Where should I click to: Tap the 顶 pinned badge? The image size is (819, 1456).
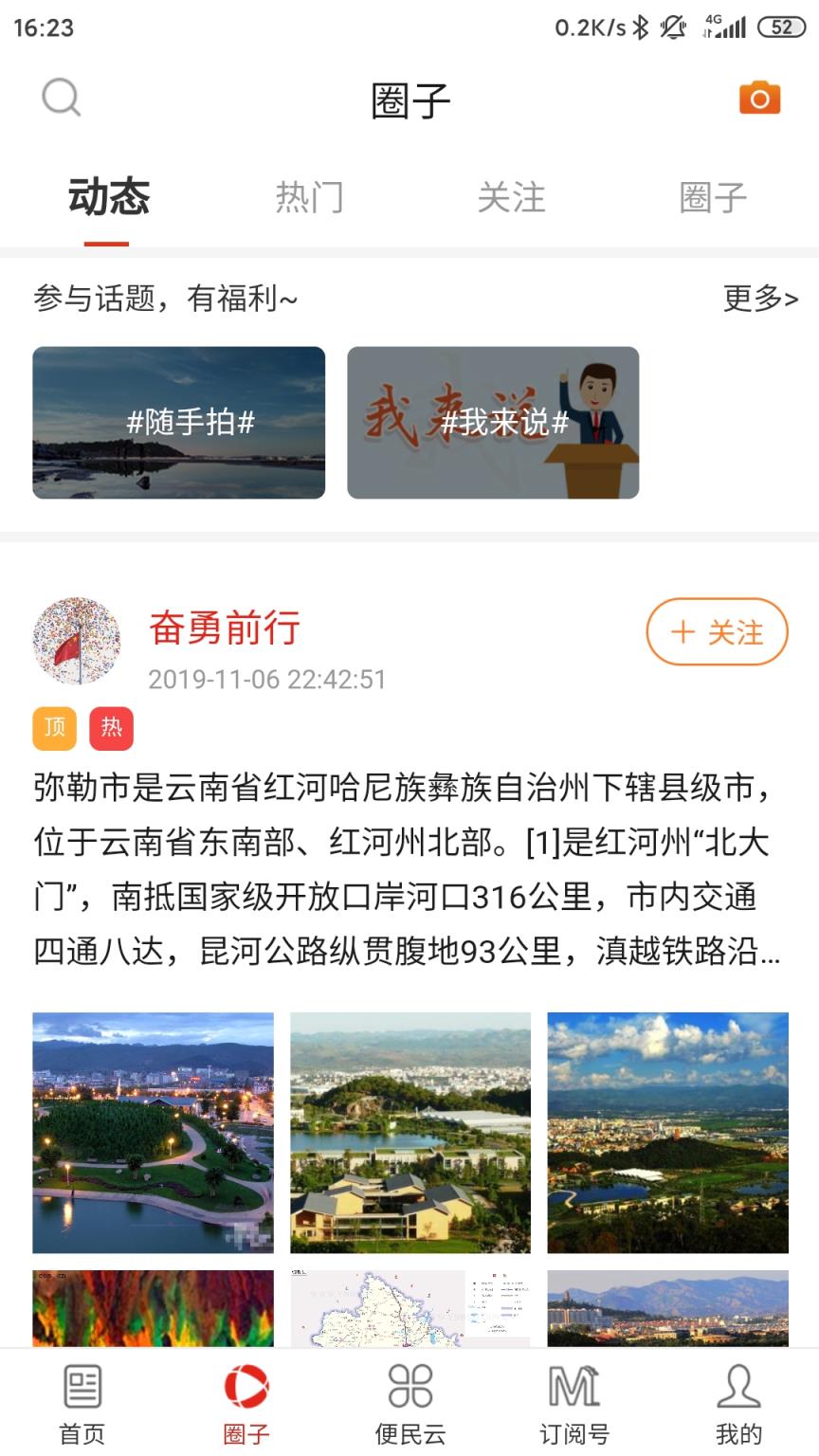[54, 728]
